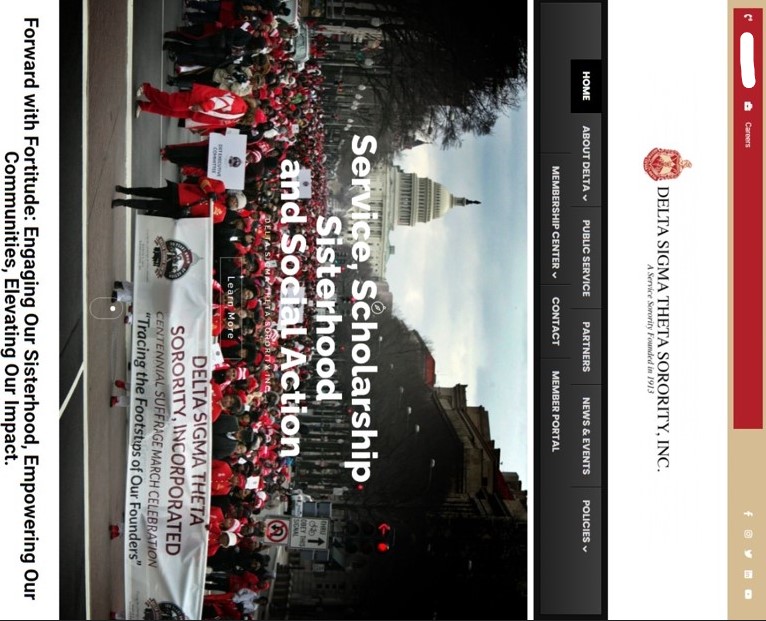Open the PUBLIC SERVICE page
Image resolution: width=766 pixels, height=621 pixels.
coord(586,258)
